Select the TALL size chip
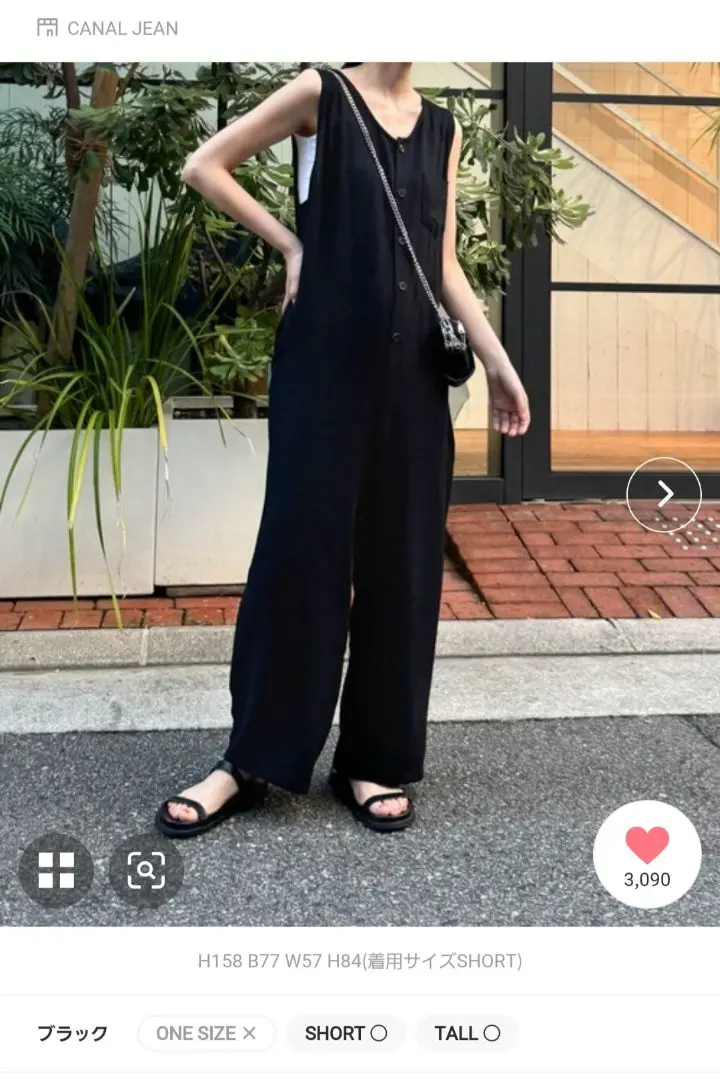720x1080 pixels. tap(467, 1033)
